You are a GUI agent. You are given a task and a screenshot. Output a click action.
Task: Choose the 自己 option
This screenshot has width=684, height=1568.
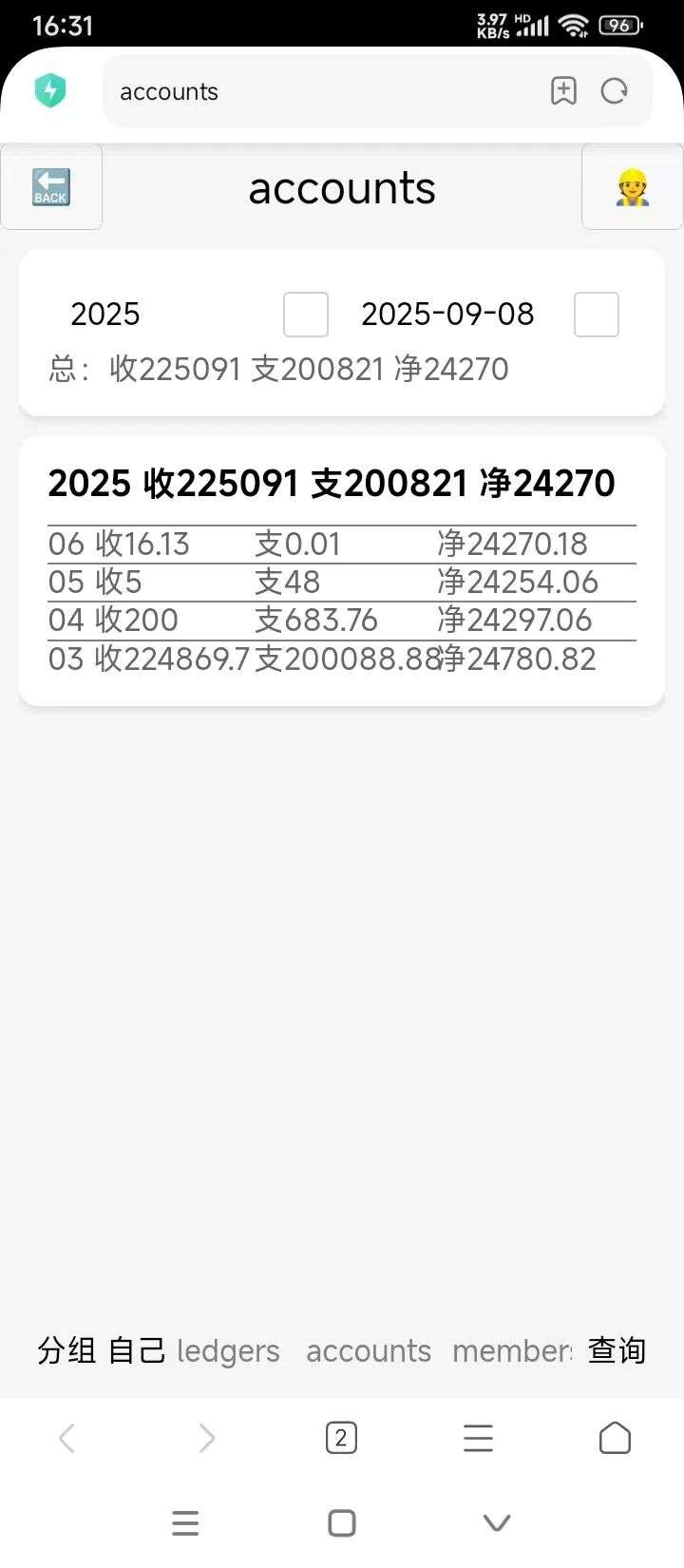pos(137,1350)
